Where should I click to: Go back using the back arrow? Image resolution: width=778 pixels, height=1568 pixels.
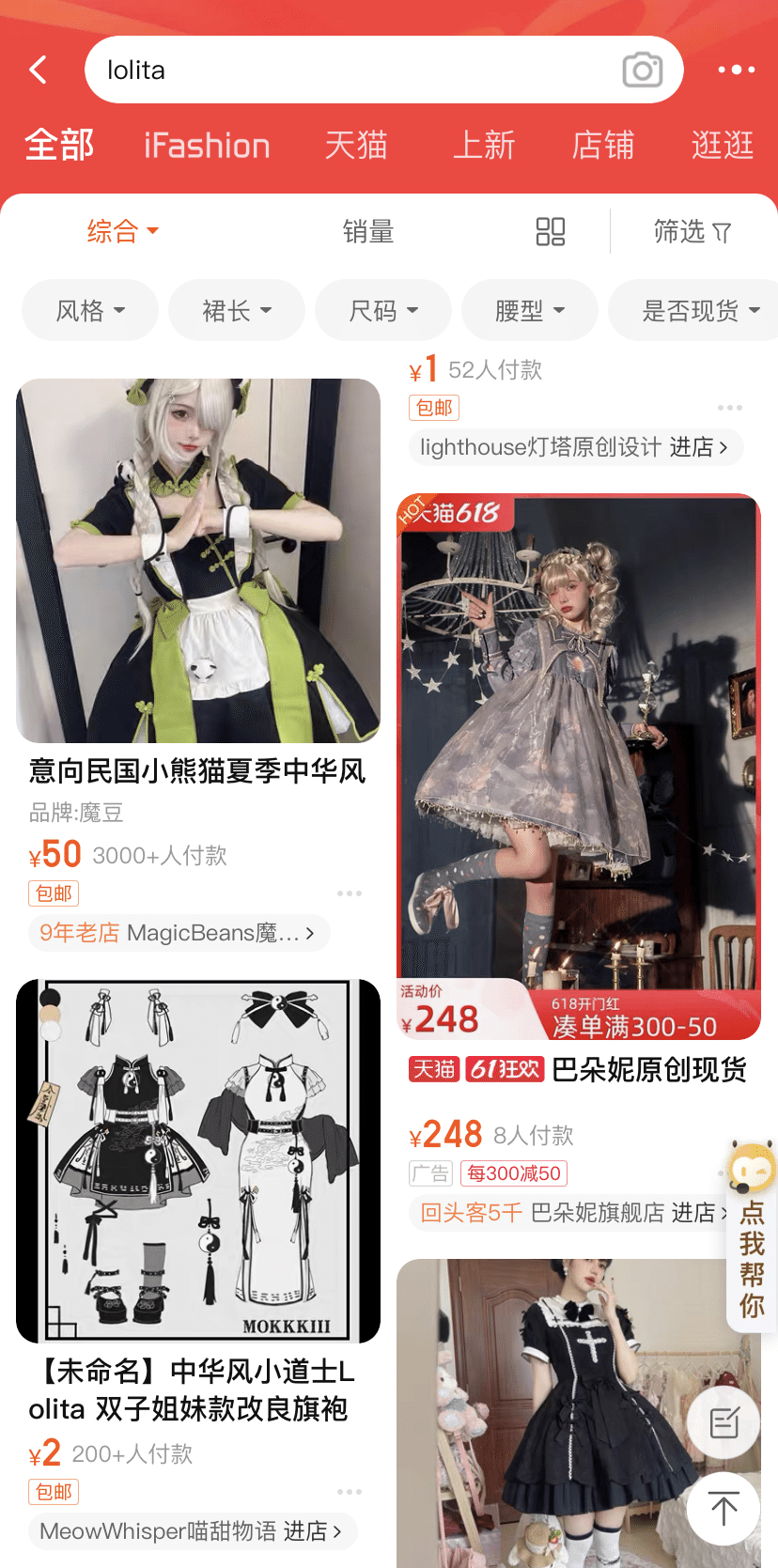(39, 70)
